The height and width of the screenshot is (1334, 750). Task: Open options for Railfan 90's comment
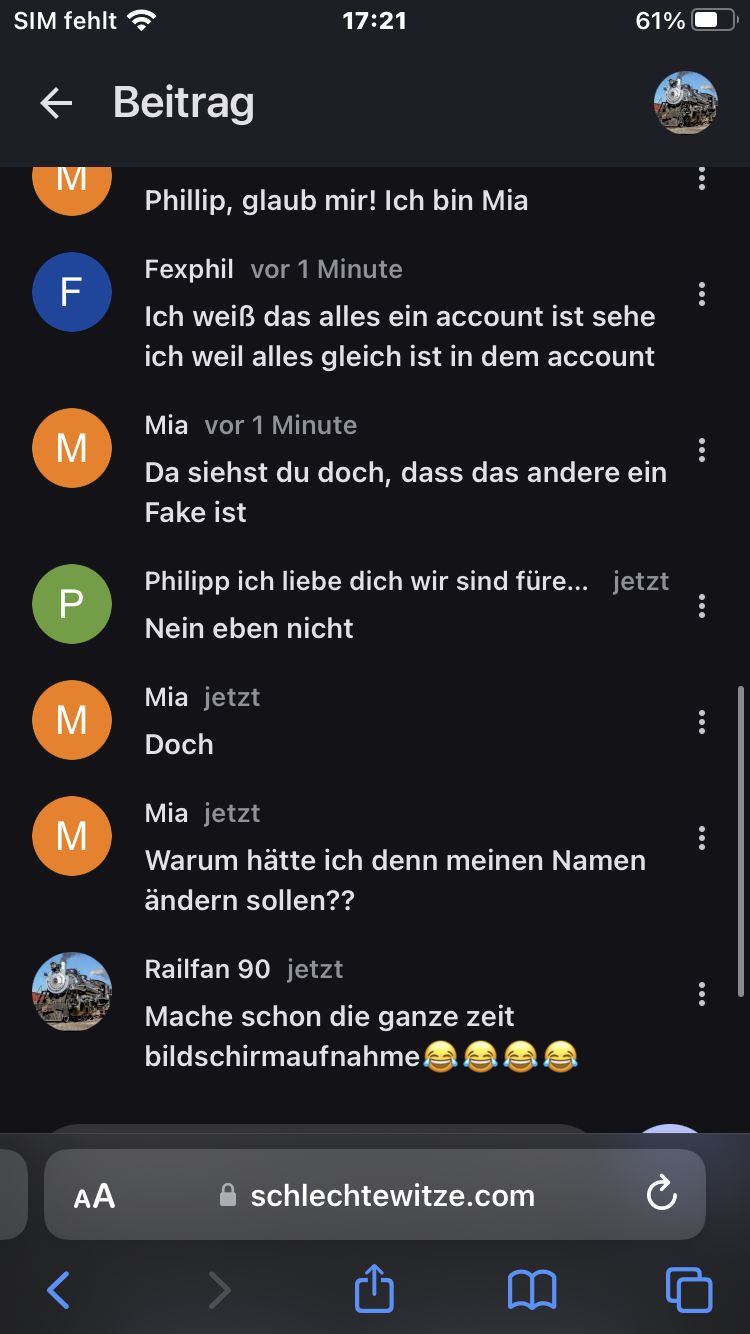click(x=702, y=994)
